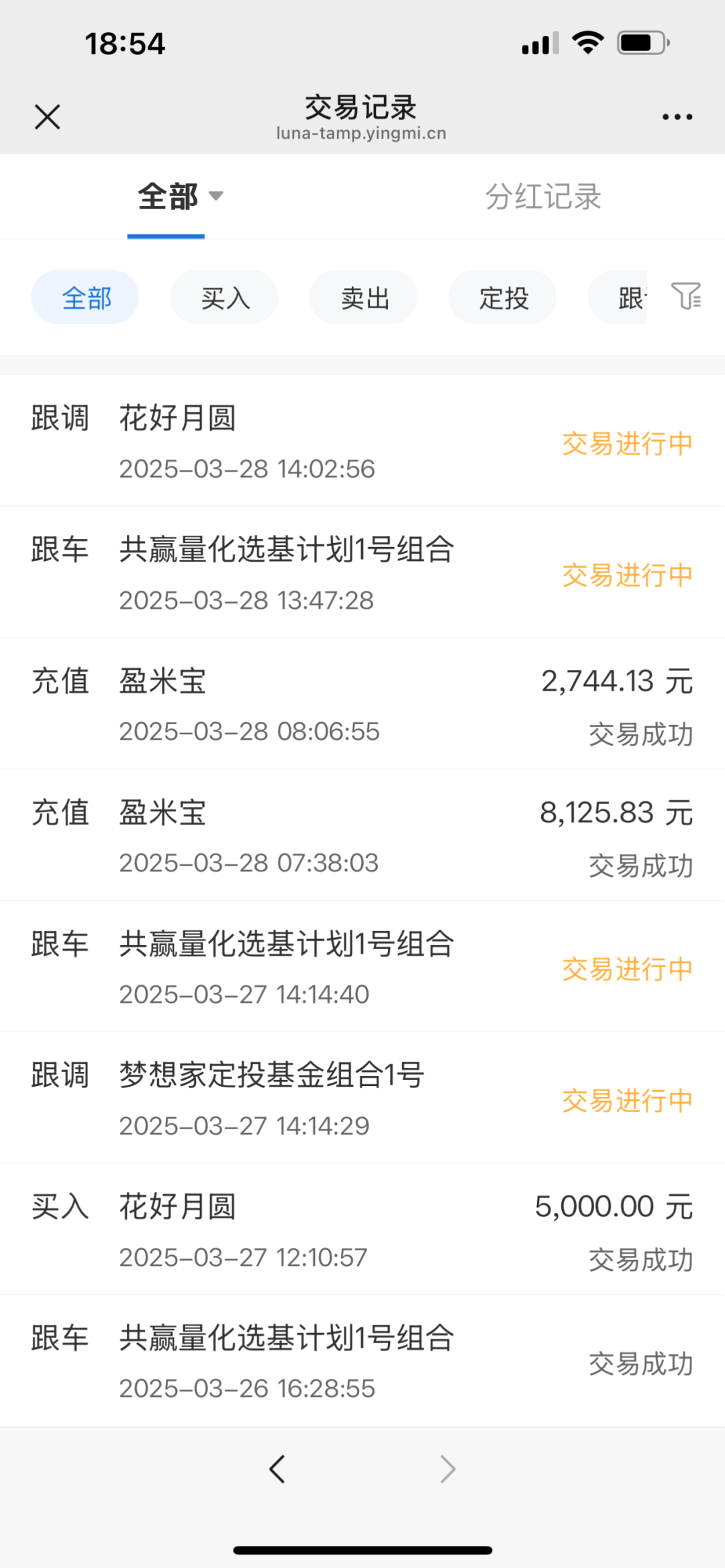Tap the home indicator bar
Screen dimensions: 725x1568
tap(362, 1548)
